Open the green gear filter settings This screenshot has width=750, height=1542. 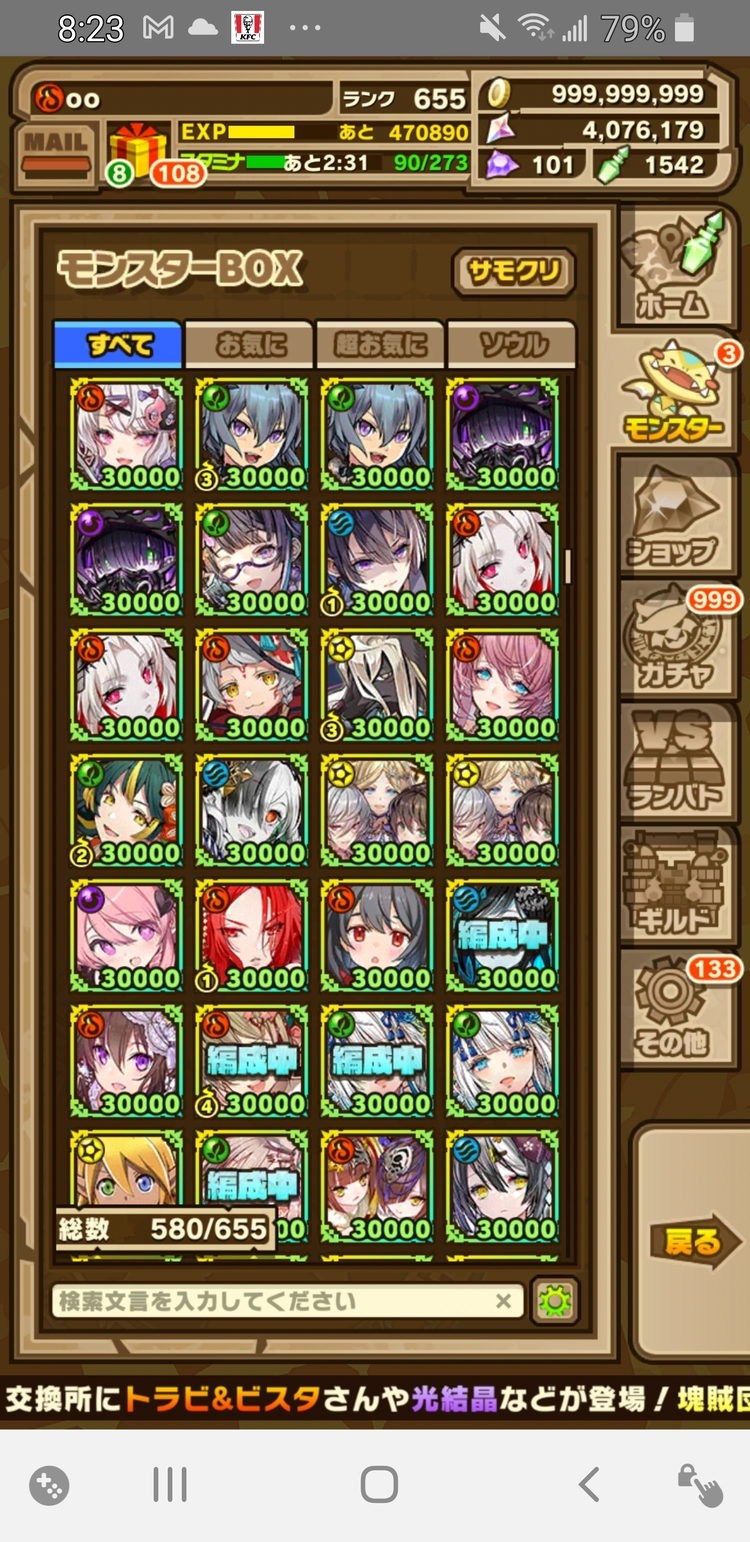pos(553,1301)
